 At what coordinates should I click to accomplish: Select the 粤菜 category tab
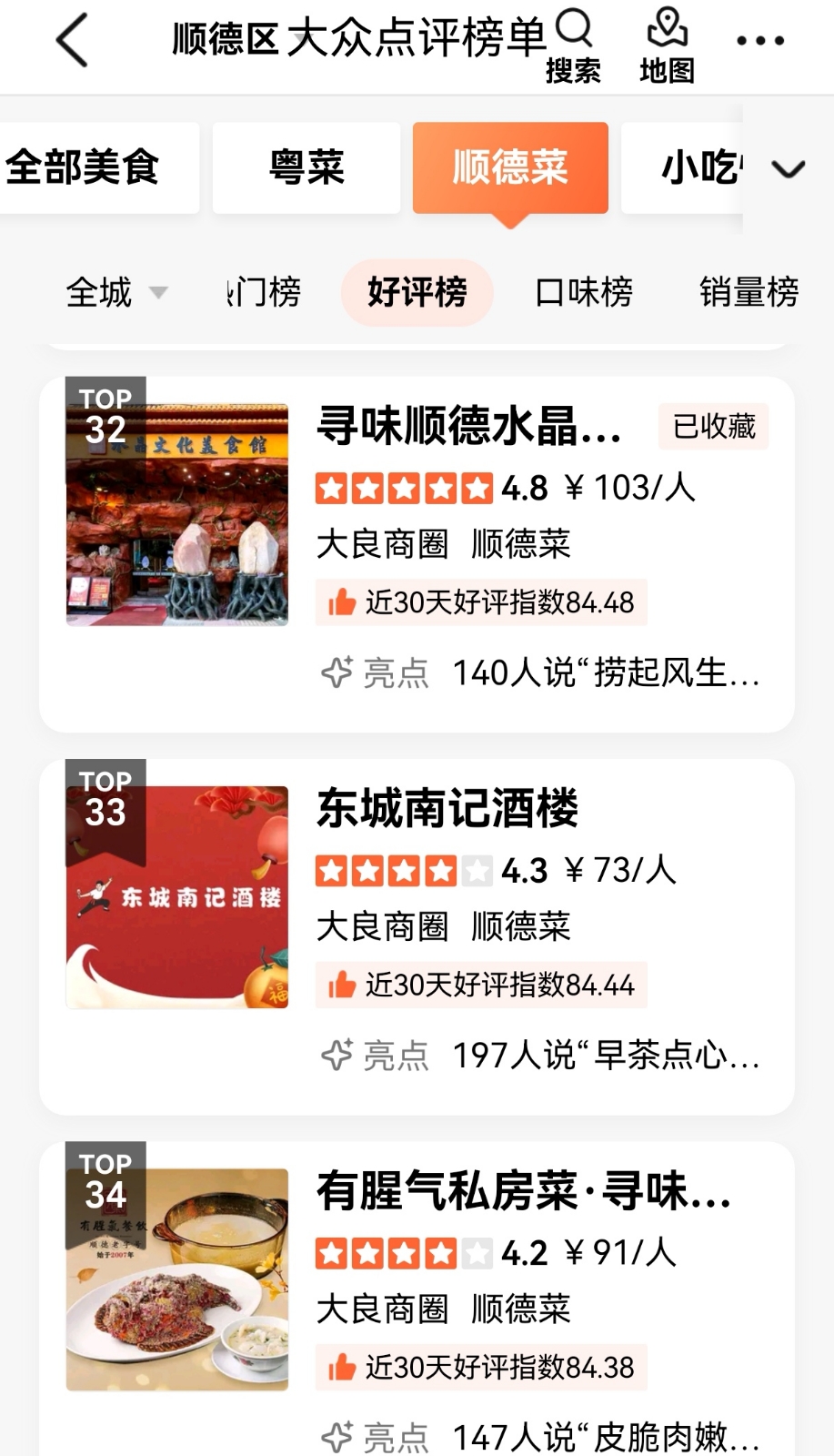pos(306,168)
